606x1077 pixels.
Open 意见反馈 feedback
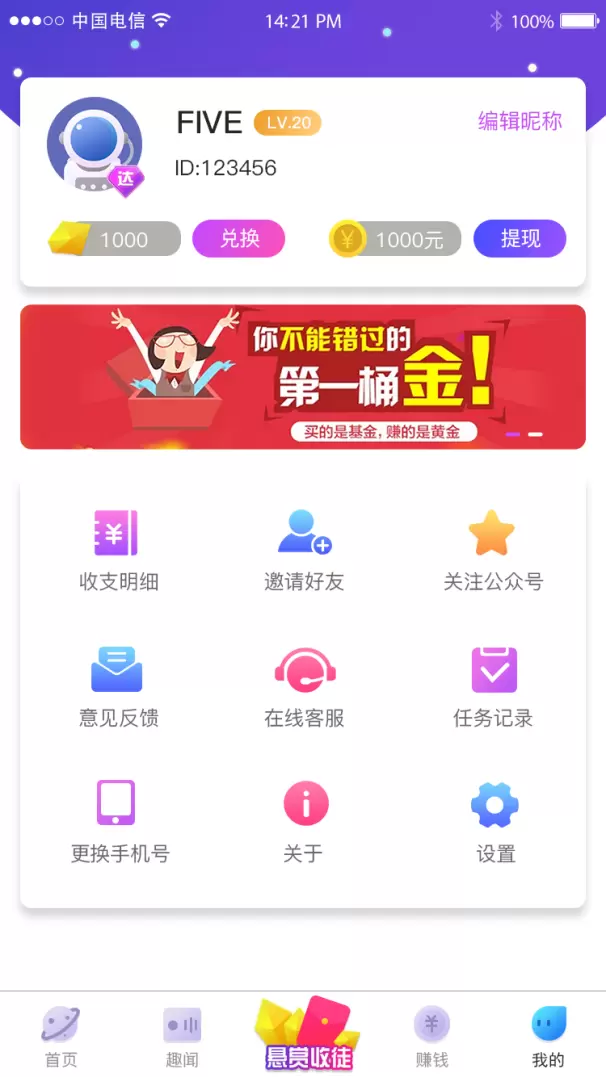coord(118,686)
